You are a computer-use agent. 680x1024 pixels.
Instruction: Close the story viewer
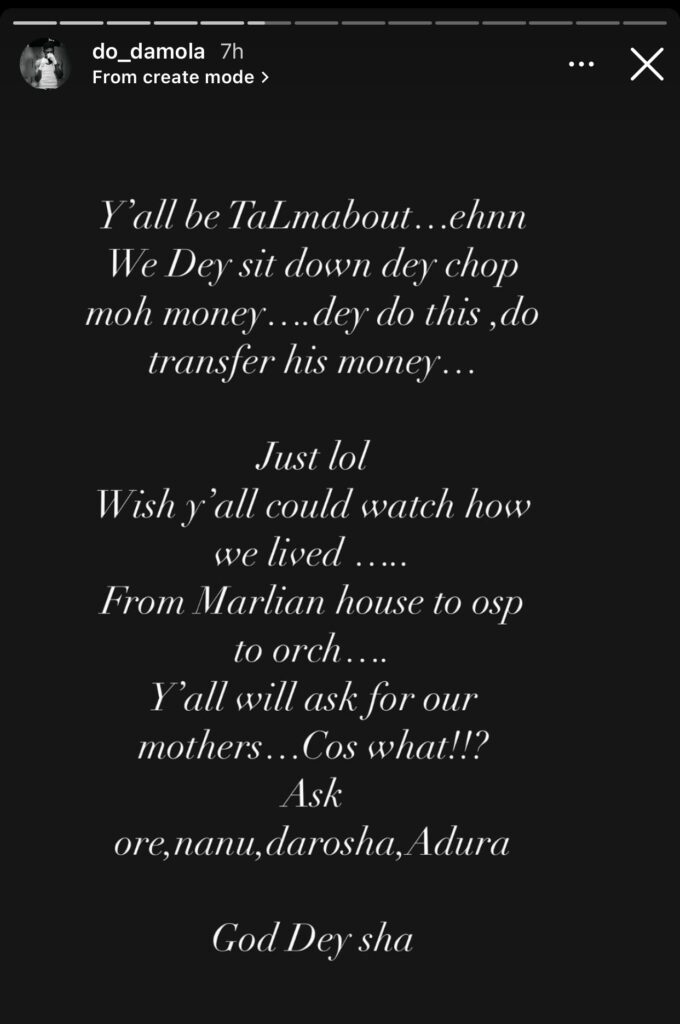click(647, 64)
